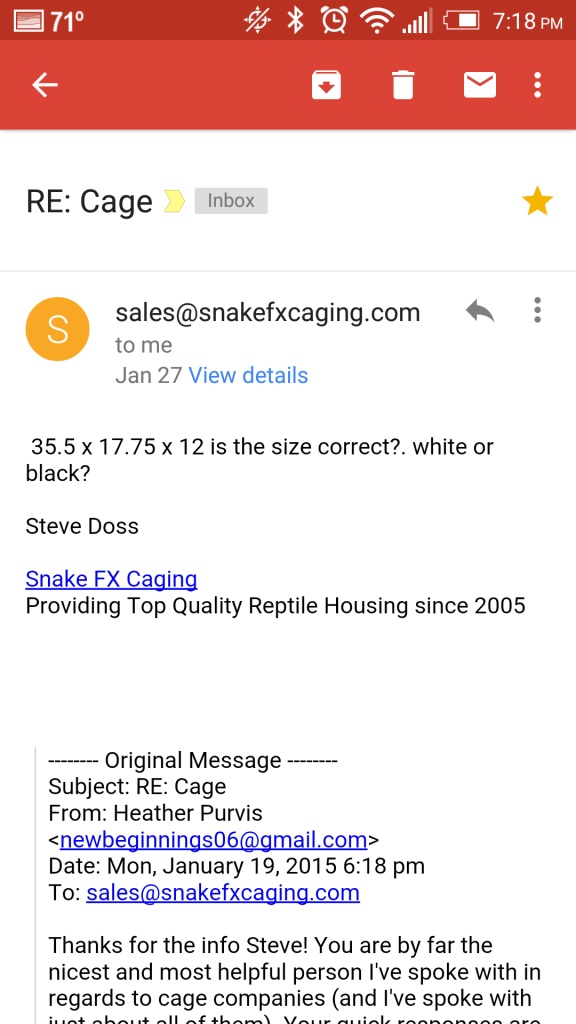
Task: Tap the Inbox label chip
Action: (x=231, y=200)
